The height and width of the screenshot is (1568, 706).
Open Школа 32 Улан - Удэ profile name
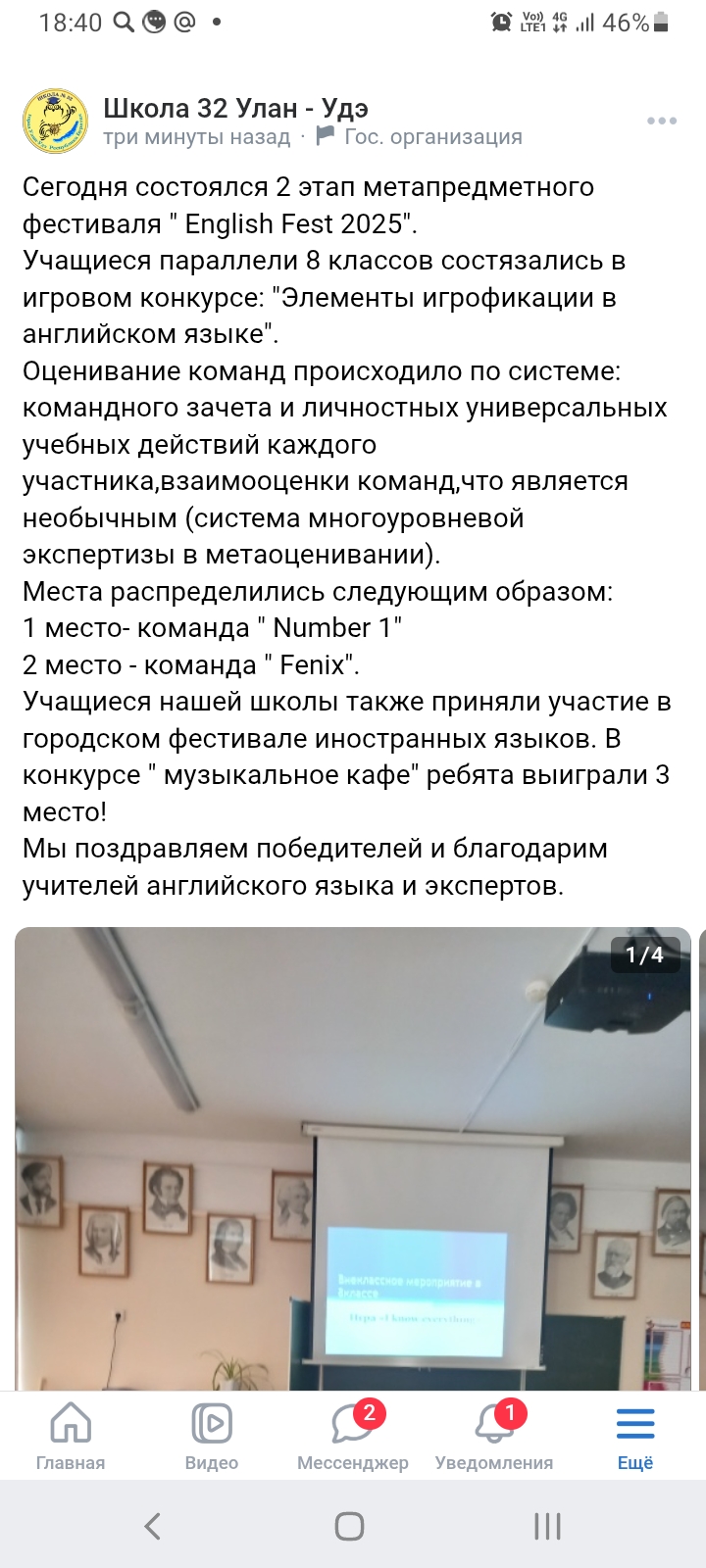point(235,108)
